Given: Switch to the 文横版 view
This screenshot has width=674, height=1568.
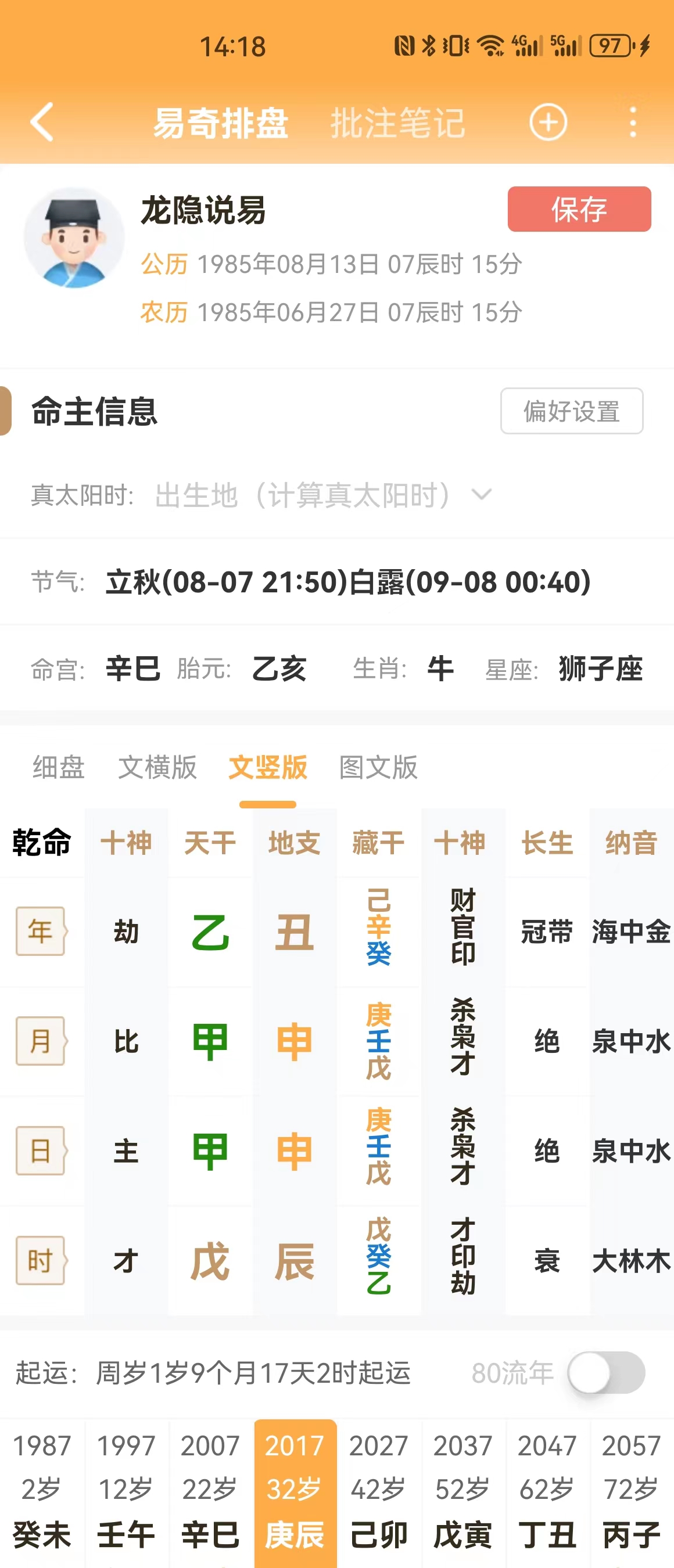Looking at the screenshot, I should click(157, 767).
